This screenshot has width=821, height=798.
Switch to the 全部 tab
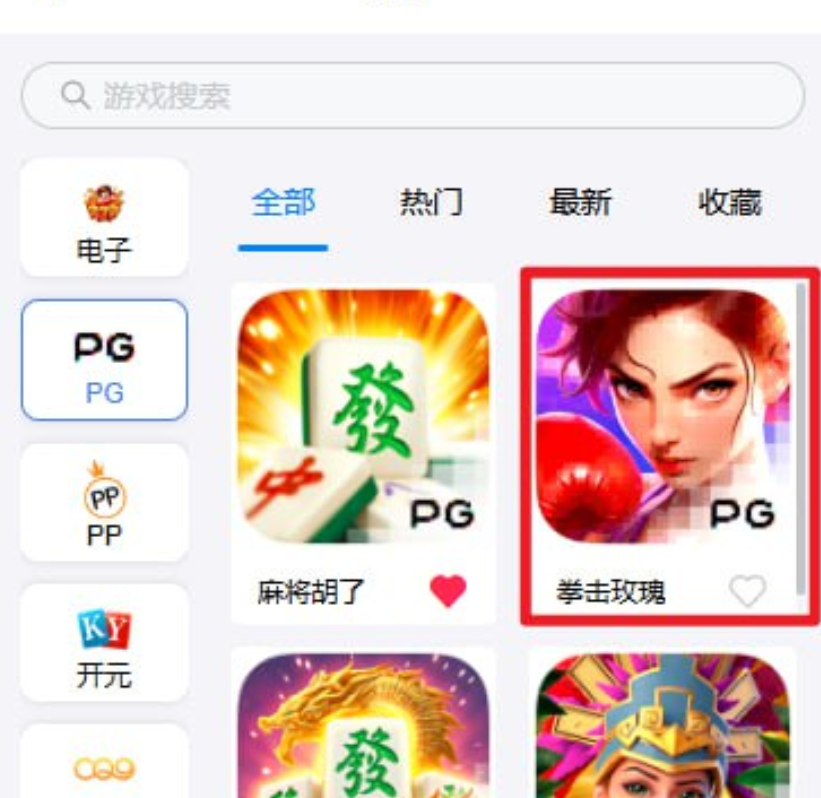pyautogui.click(x=283, y=203)
